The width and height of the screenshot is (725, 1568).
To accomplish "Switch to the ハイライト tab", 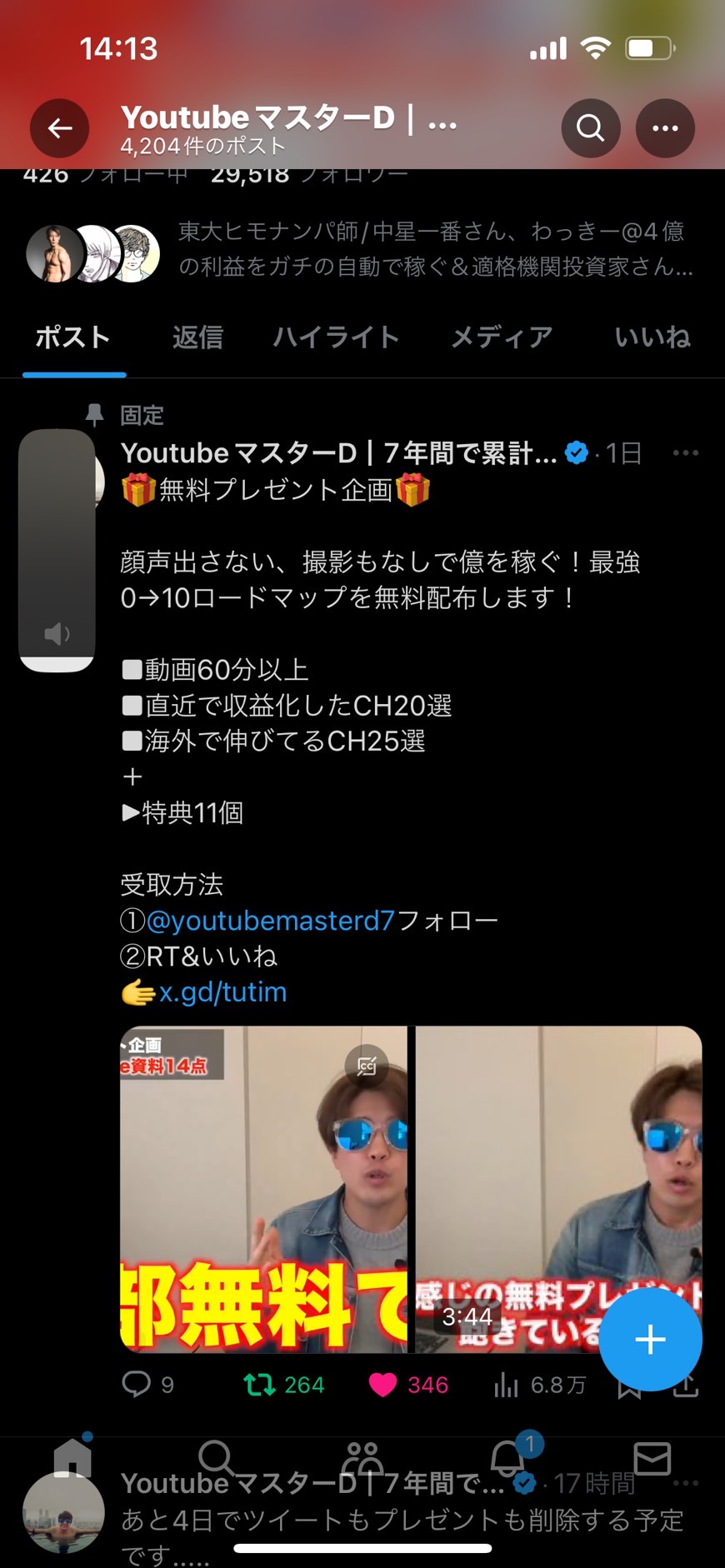I will (x=336, y=337).
